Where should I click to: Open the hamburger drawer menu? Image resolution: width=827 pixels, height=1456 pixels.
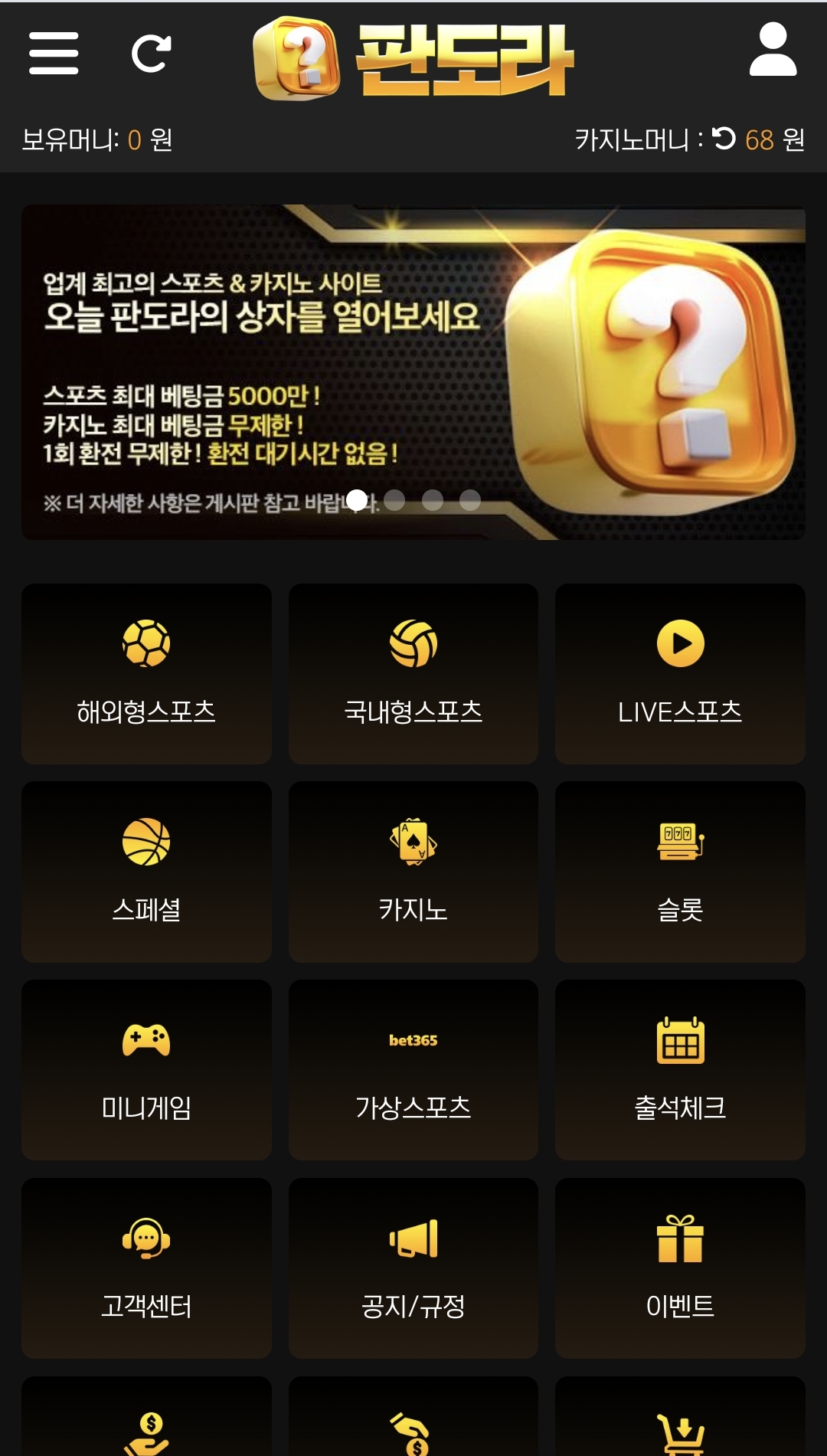54,54
